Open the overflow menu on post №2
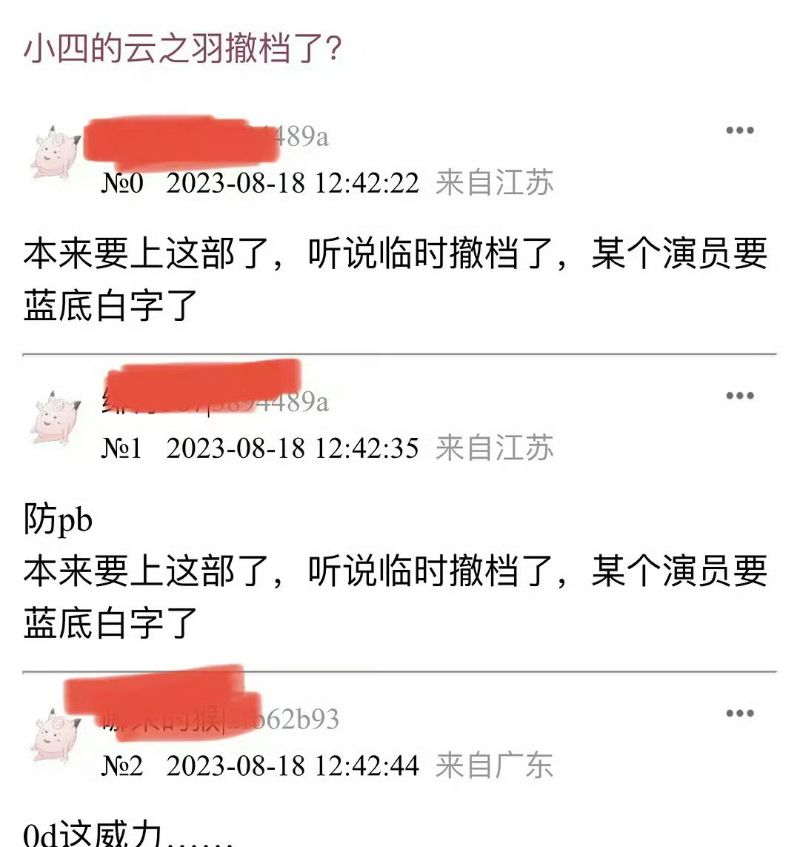The height and width of the screenshot is (847, 800). (x=739, y=713)
